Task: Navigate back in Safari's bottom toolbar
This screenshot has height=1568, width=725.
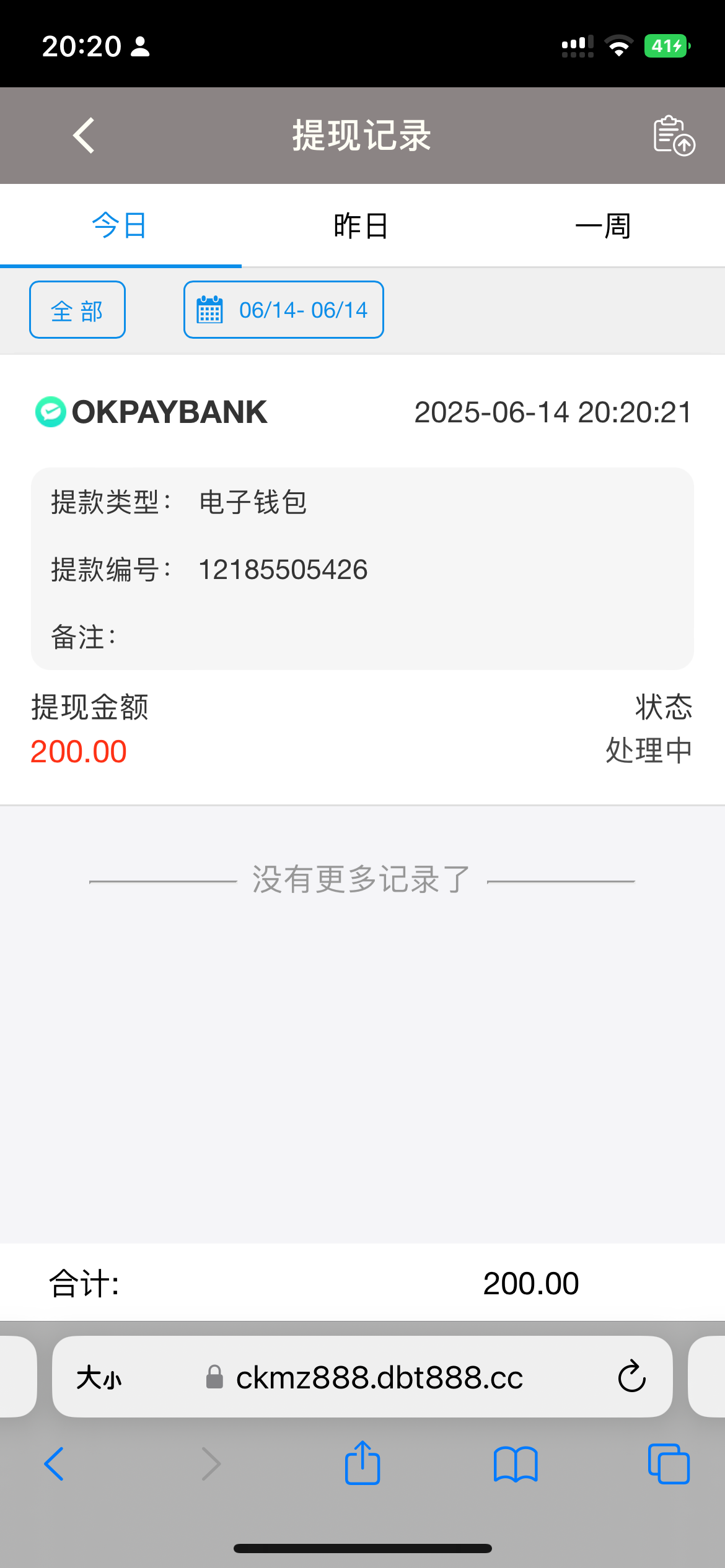Action: click(x=55, y=1464)
